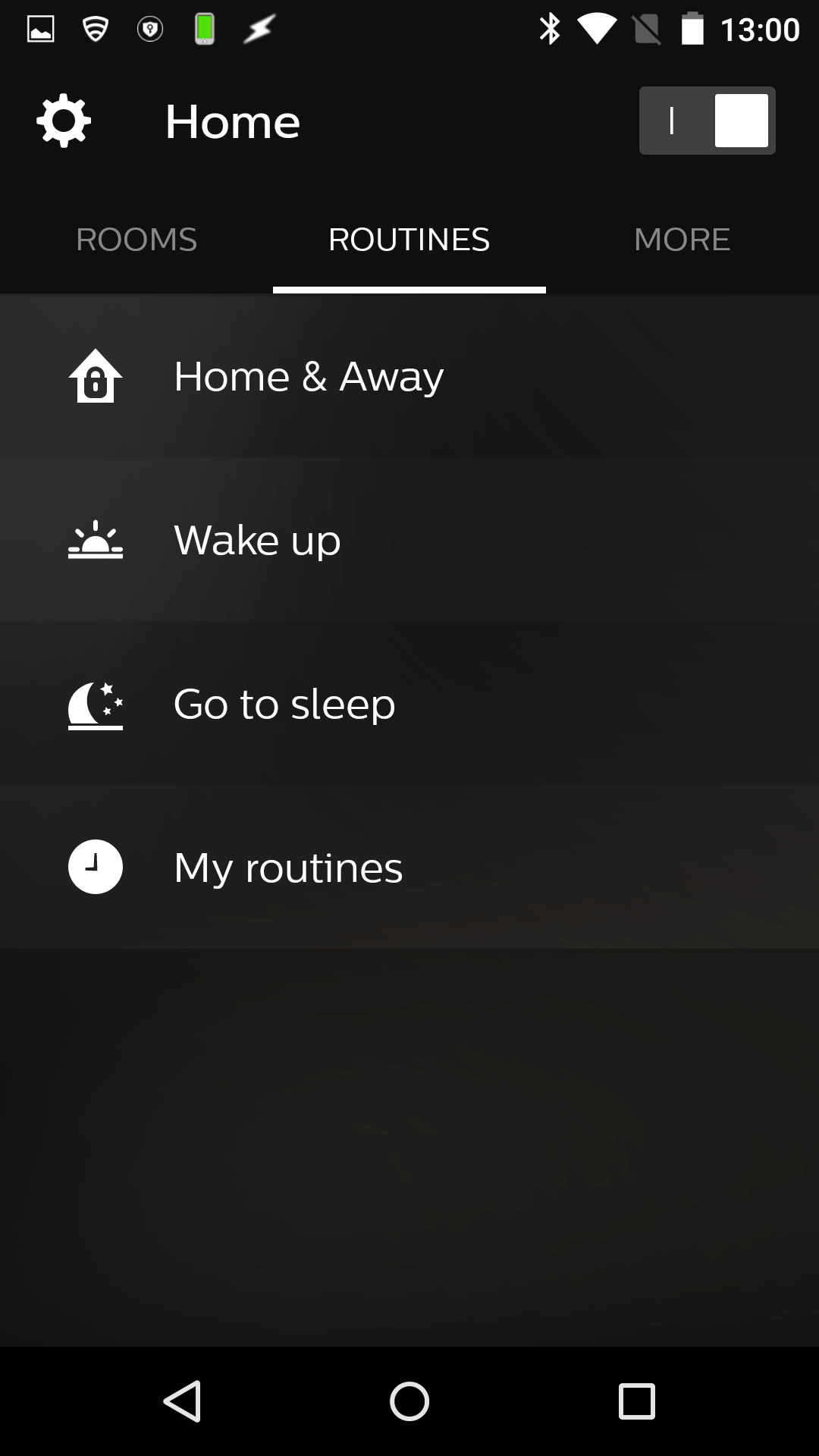This screenshot has width=819, height=1456.
Task: Go to the Android home screen
Action: point(409,1401)
